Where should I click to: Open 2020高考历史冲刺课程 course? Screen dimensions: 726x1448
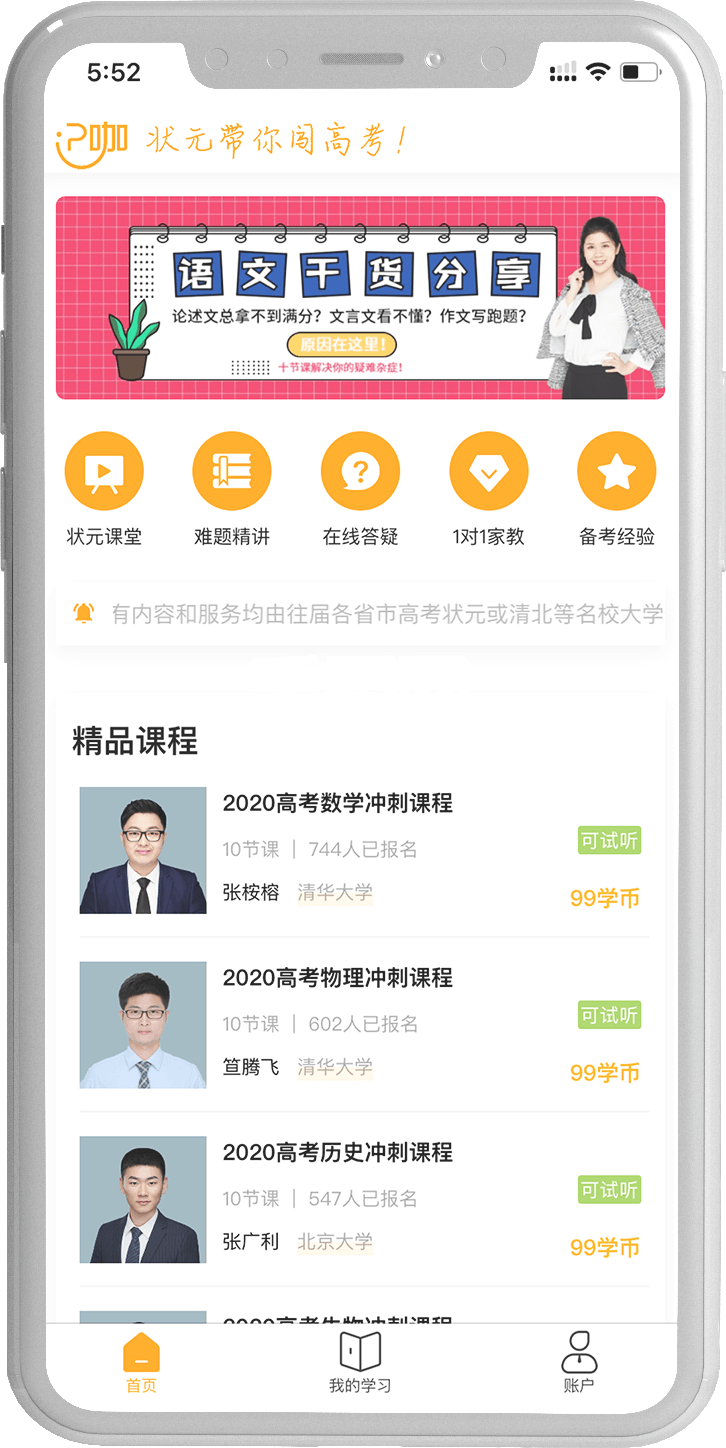point(337,1152)
